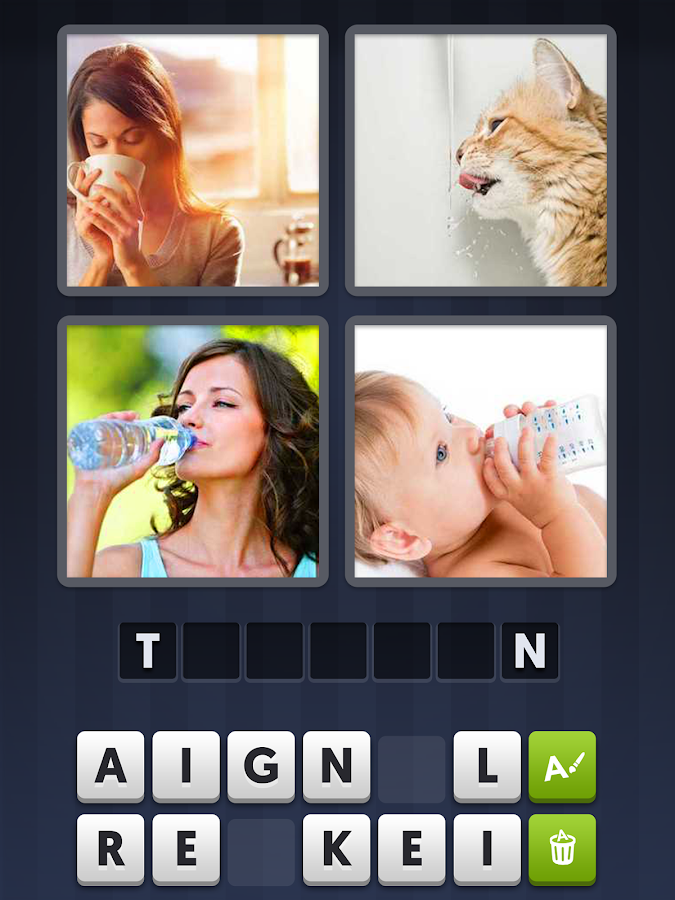Use the green reveal-a-letter hint
The width and height of the screenshot is (675, 900).
coord(562,766)
